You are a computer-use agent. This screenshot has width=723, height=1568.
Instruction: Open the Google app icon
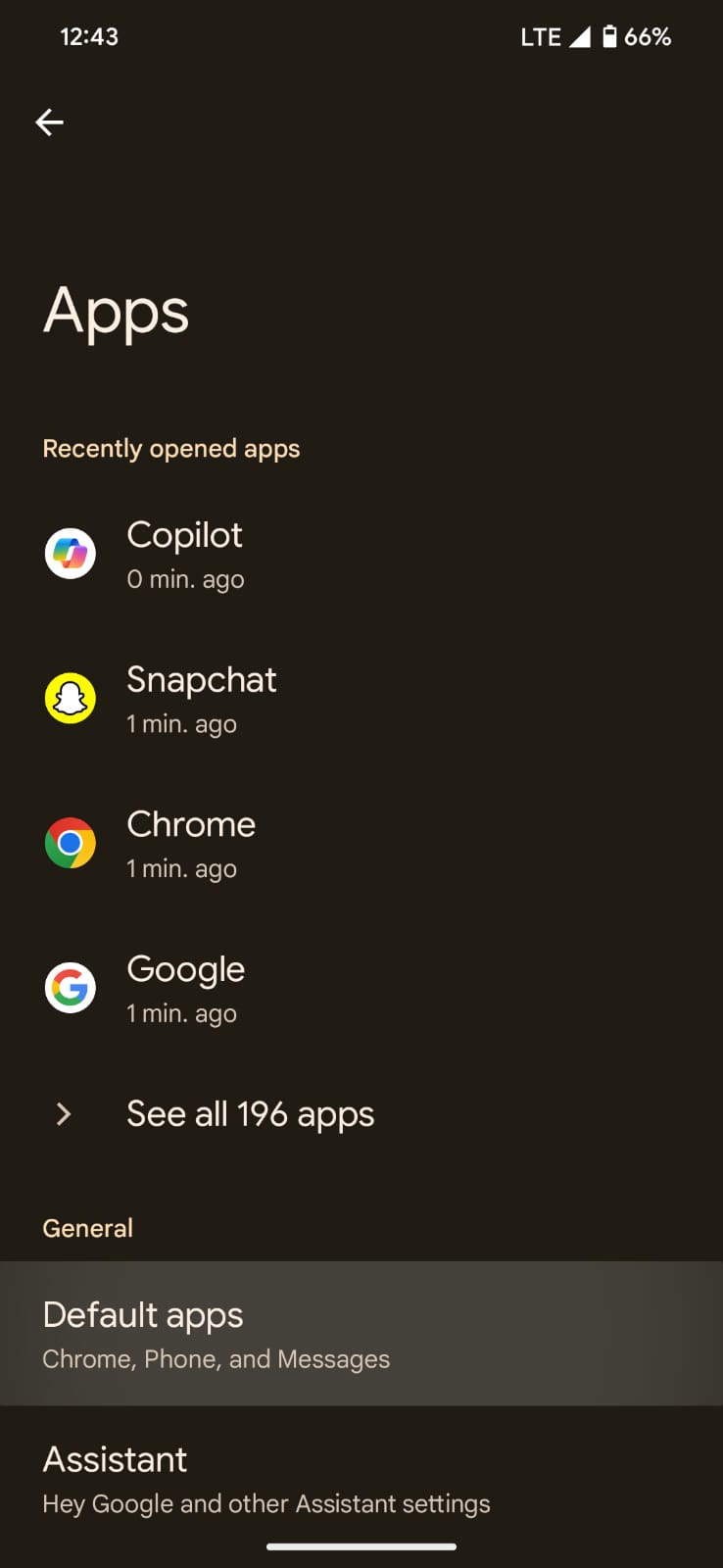click(x=70, y=987)
